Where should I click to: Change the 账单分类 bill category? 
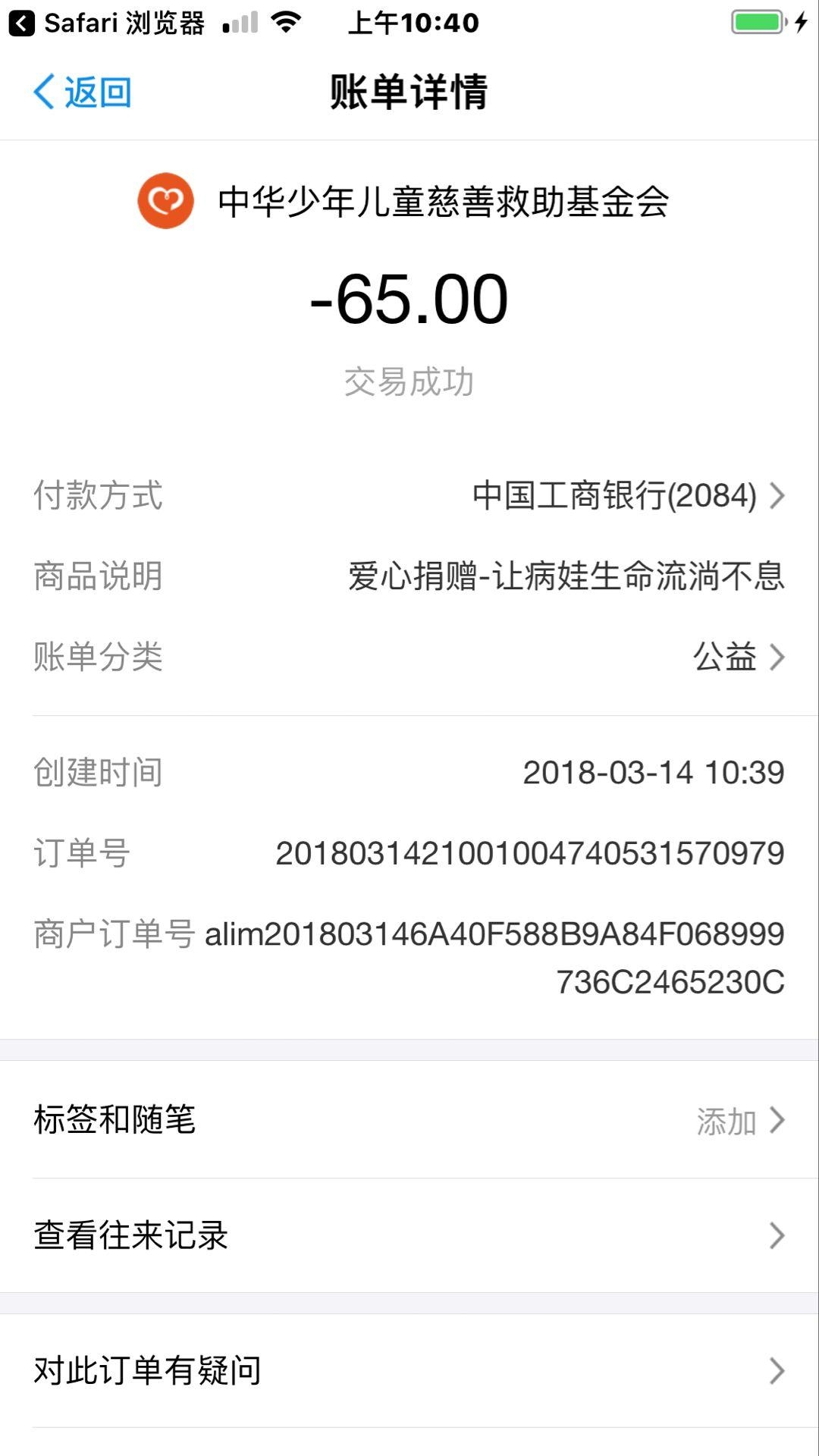[x=409, y=657]
